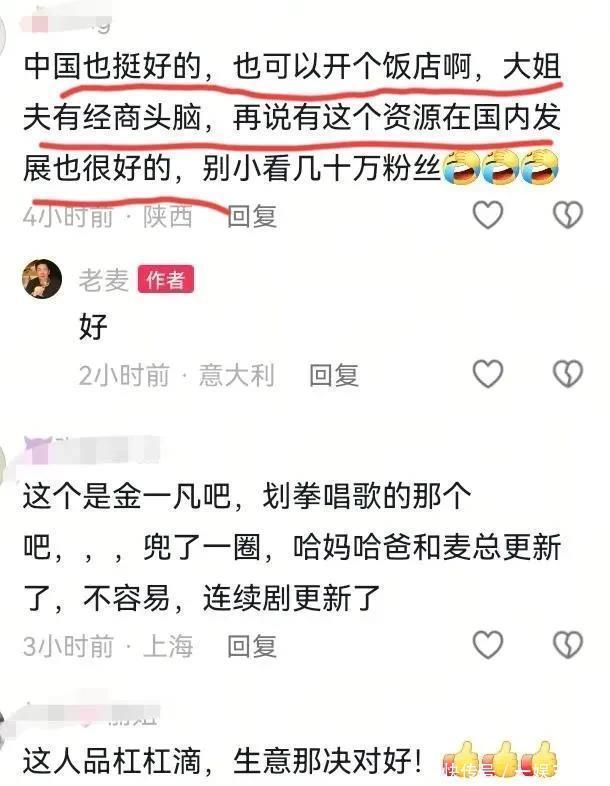Dislike the comment posted from 陕西

point(568,215)
